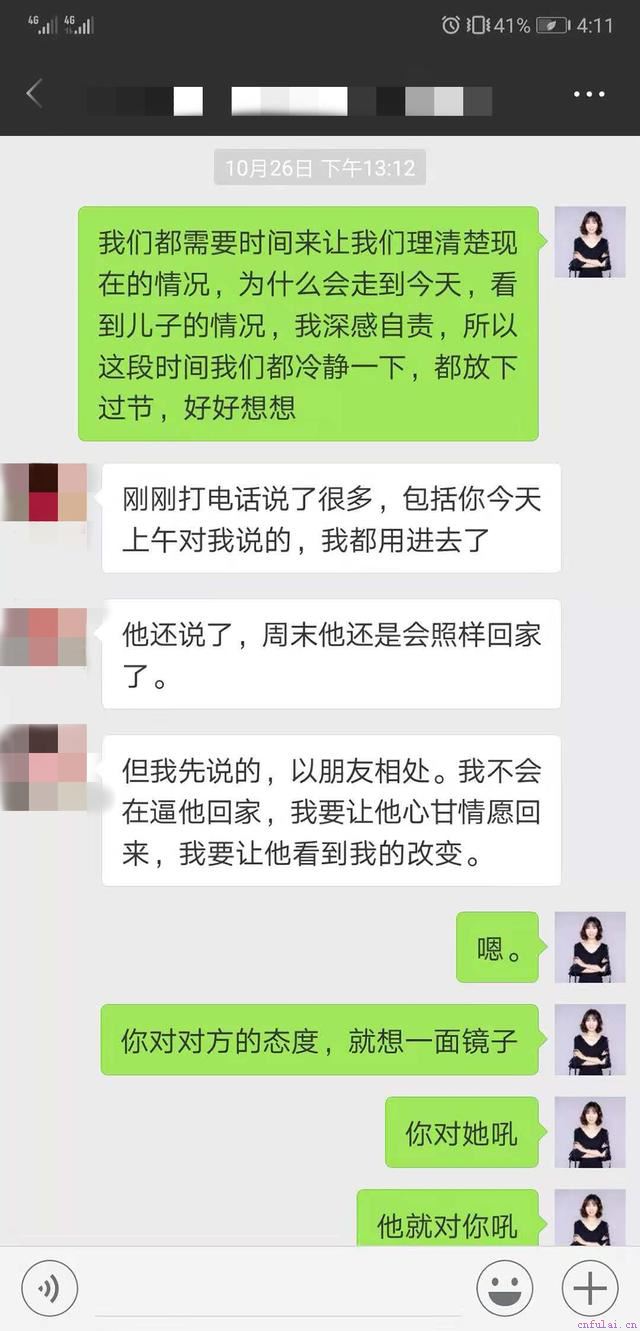Open sender avatar beside the '嗯。' message
The height and width of the screenshot is (1331, 640).
point(589,947)
